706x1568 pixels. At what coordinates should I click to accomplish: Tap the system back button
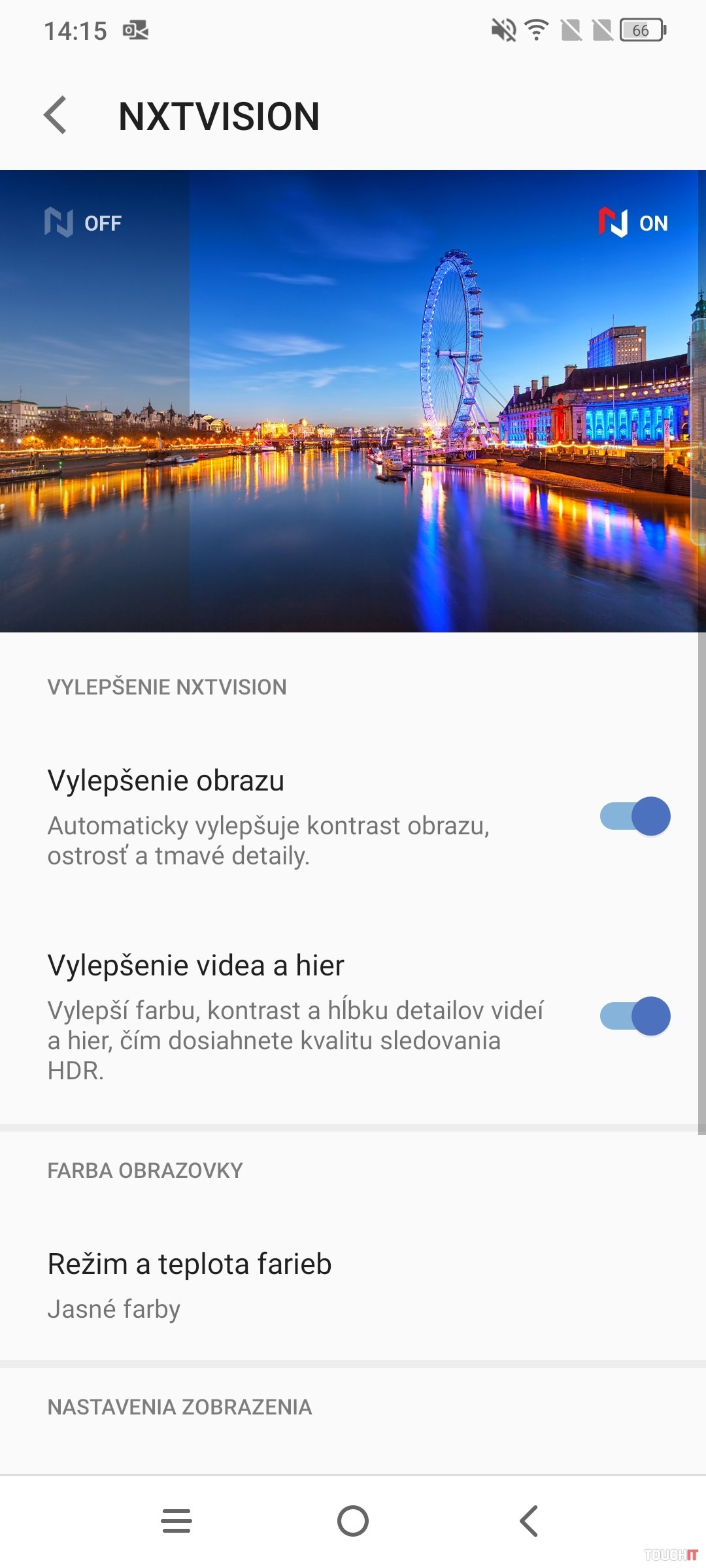(529, 1521)
